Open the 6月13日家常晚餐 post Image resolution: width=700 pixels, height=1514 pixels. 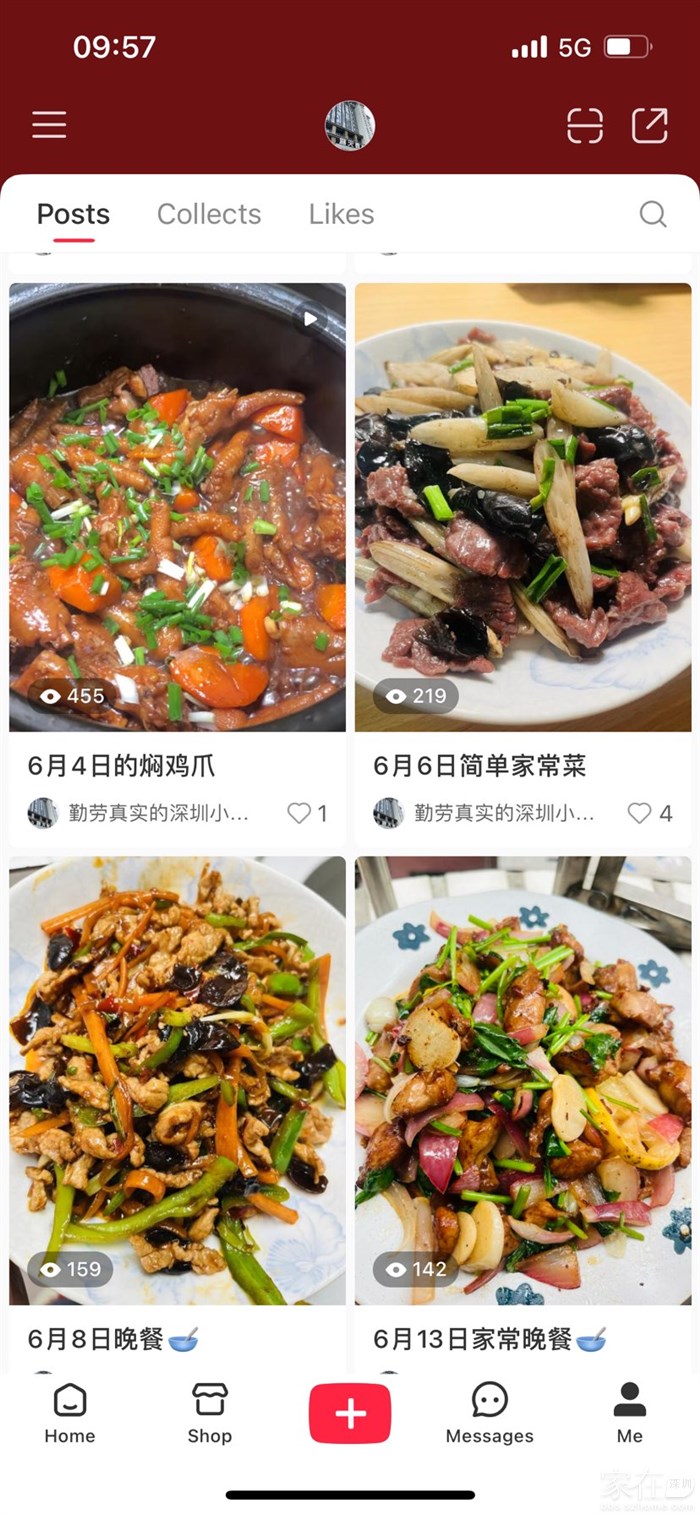(523, 1080)
